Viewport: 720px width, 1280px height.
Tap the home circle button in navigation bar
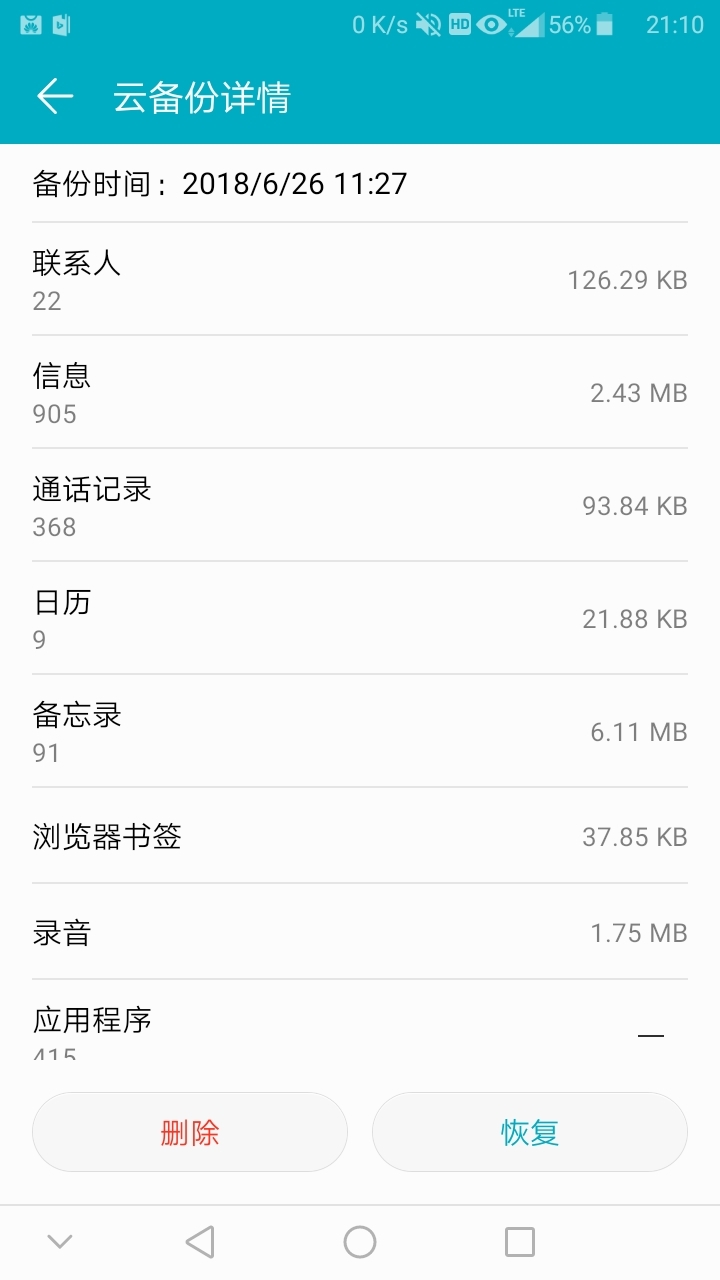(360, 1240)
